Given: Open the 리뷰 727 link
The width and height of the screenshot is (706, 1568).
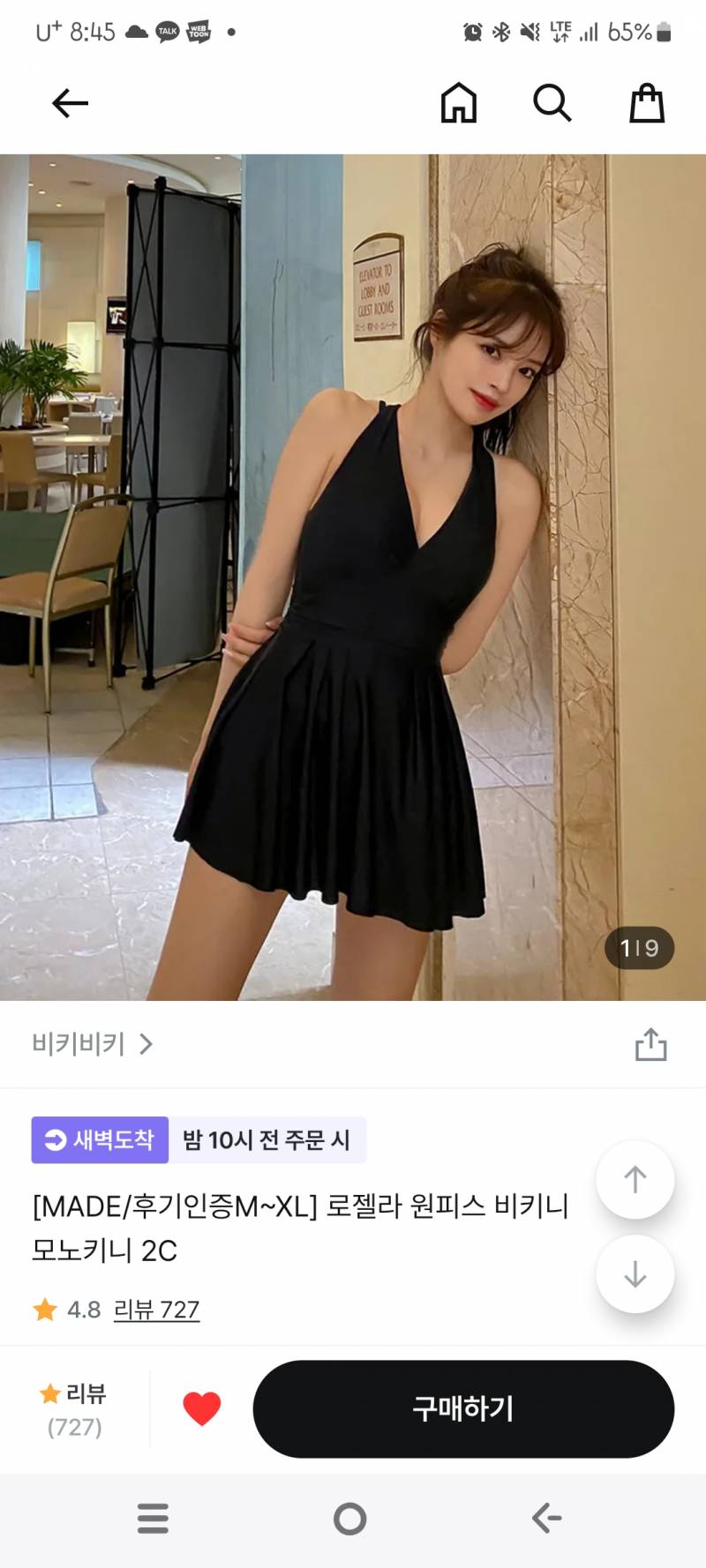Looking at the screenshot, I should pyautogui.click(x=156, y=1310).
